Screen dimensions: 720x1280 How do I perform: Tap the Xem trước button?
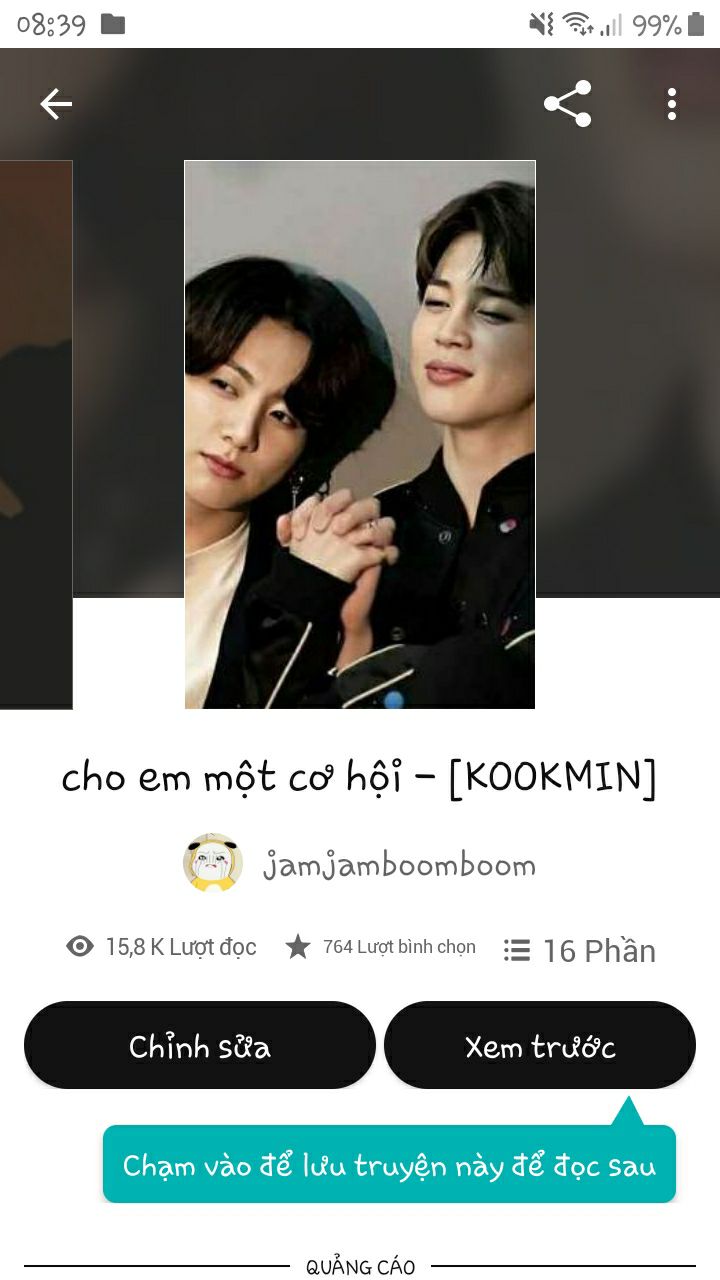[540, 1046]
